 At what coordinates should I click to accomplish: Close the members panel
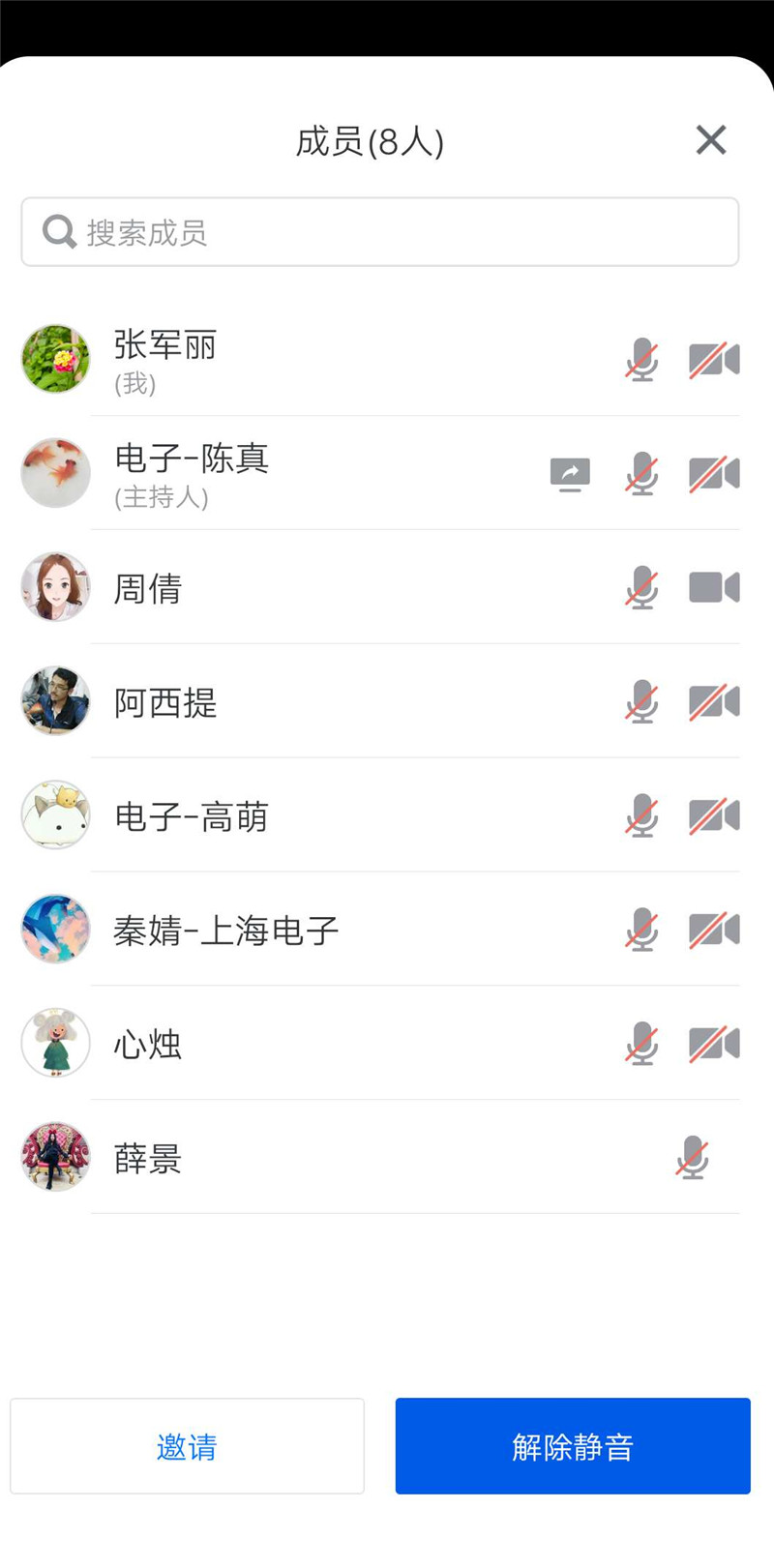point(711,140)
